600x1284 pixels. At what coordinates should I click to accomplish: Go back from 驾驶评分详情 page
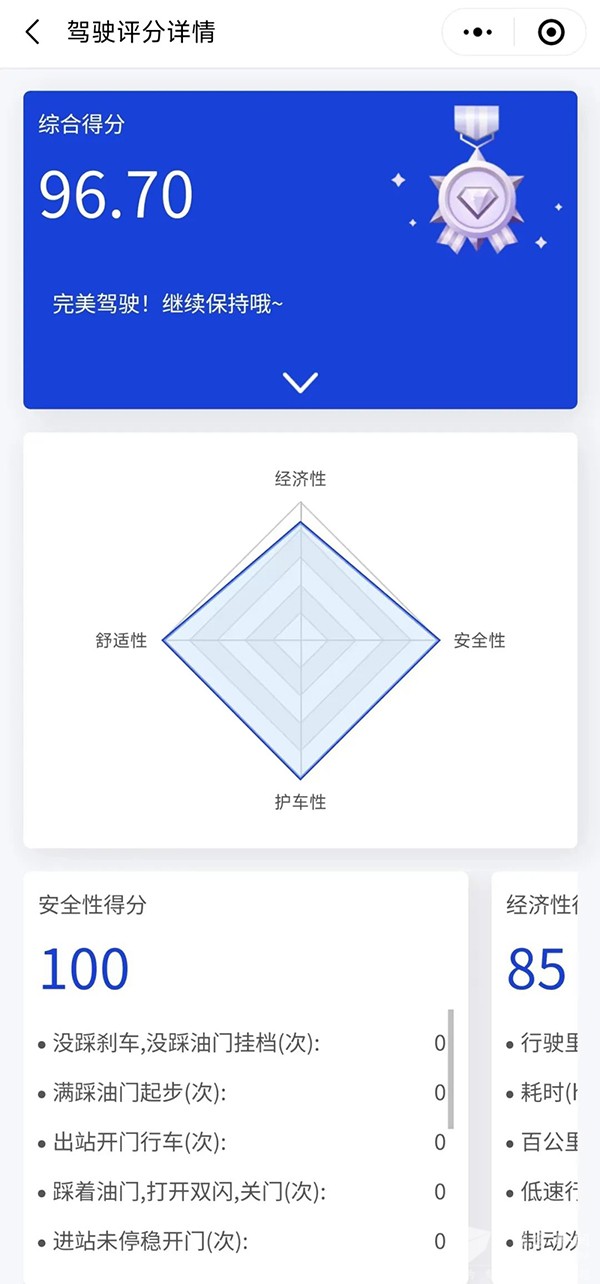pos(33,32)
